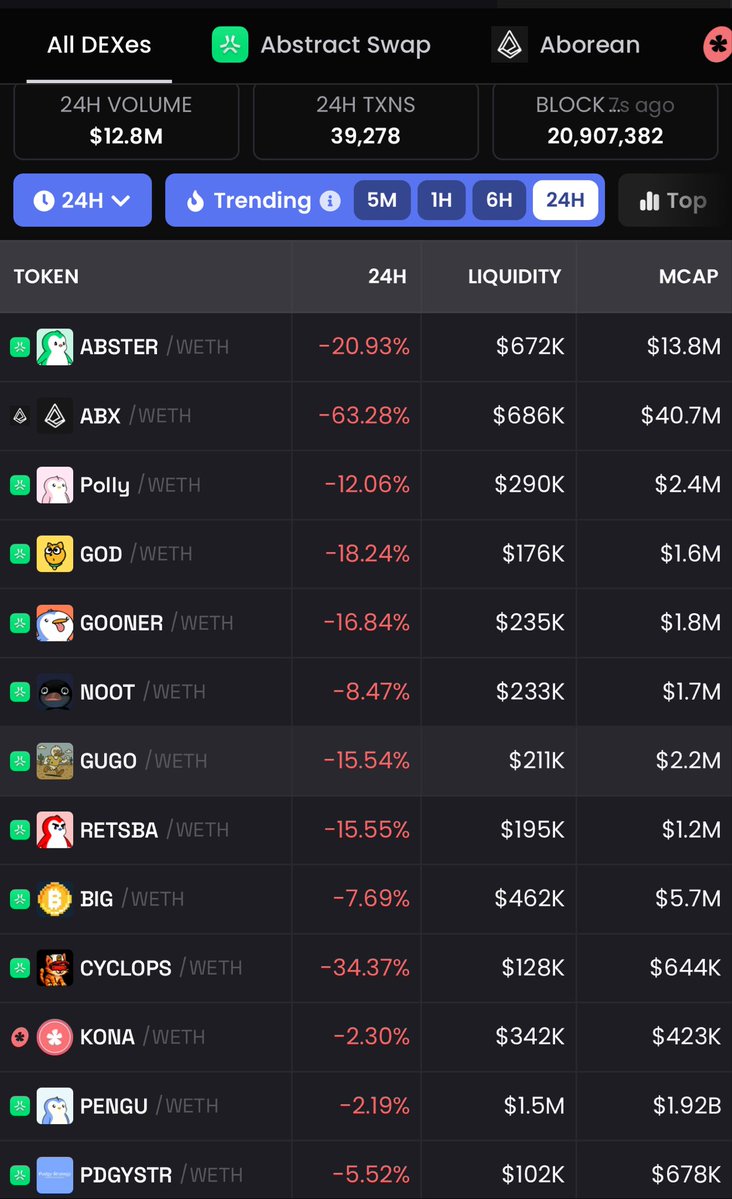Switch to the Top ranking view
The height and width of the screenshot is (1199, 732).
point(674,201)
